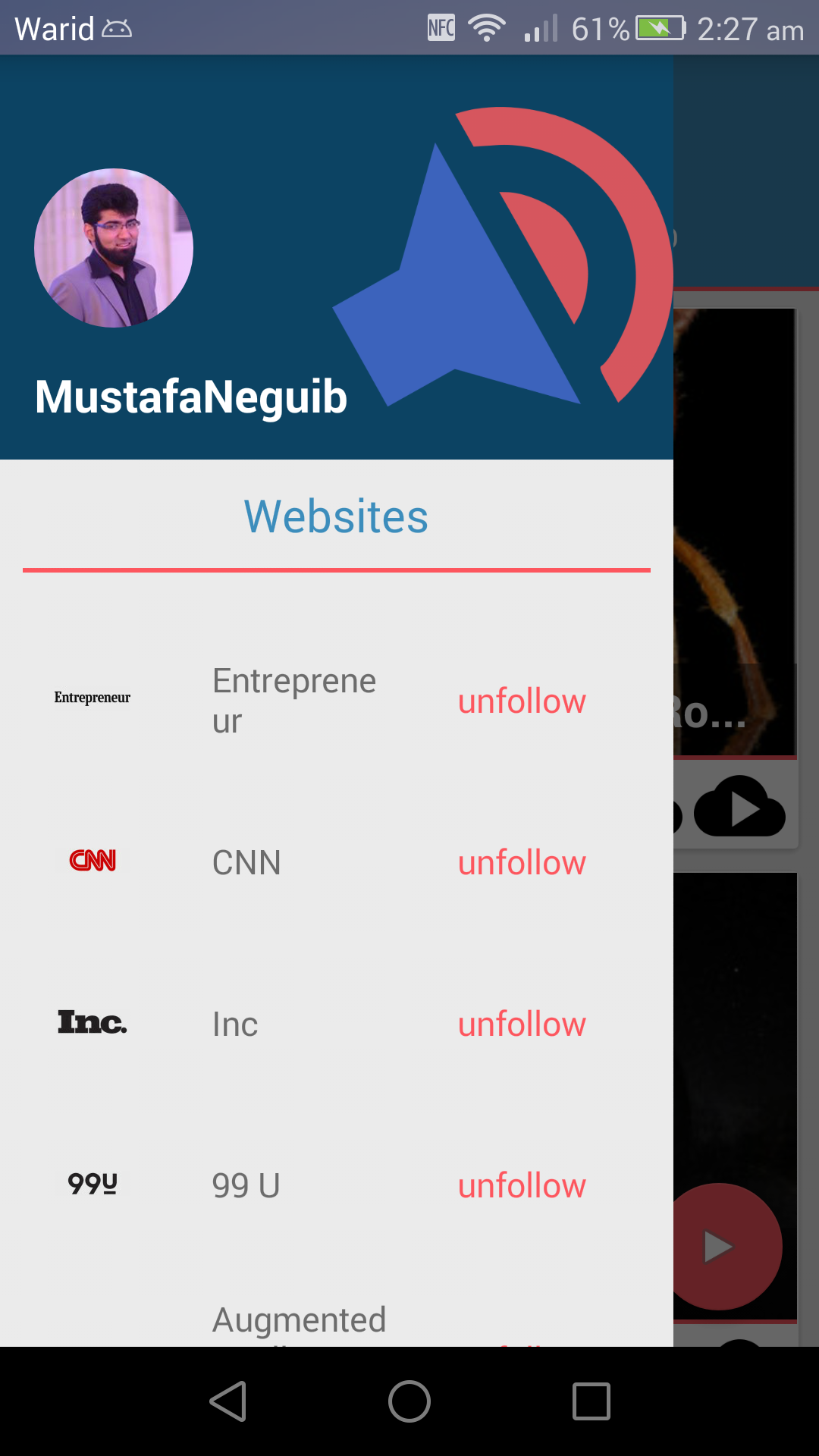
Task: Select the Inc website row
Action: [x=337, y=1025]
